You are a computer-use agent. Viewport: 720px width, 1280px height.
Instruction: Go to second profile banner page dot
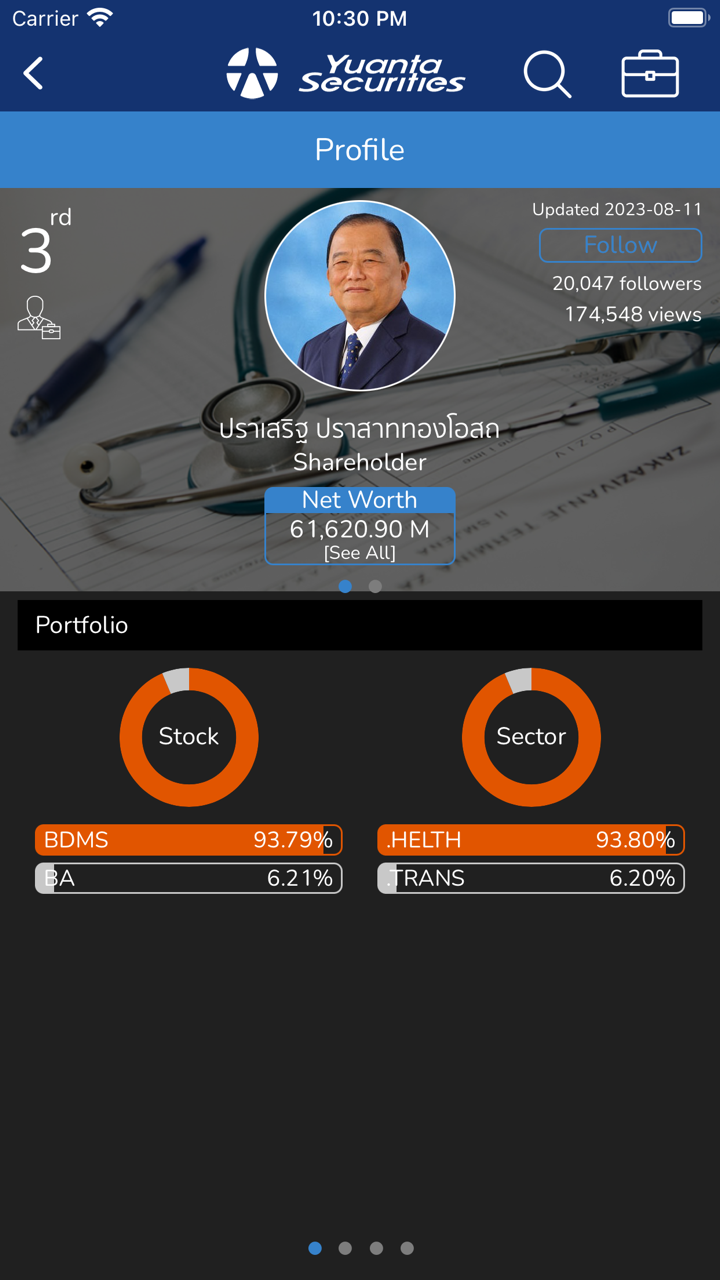click(x=375, y=587)
